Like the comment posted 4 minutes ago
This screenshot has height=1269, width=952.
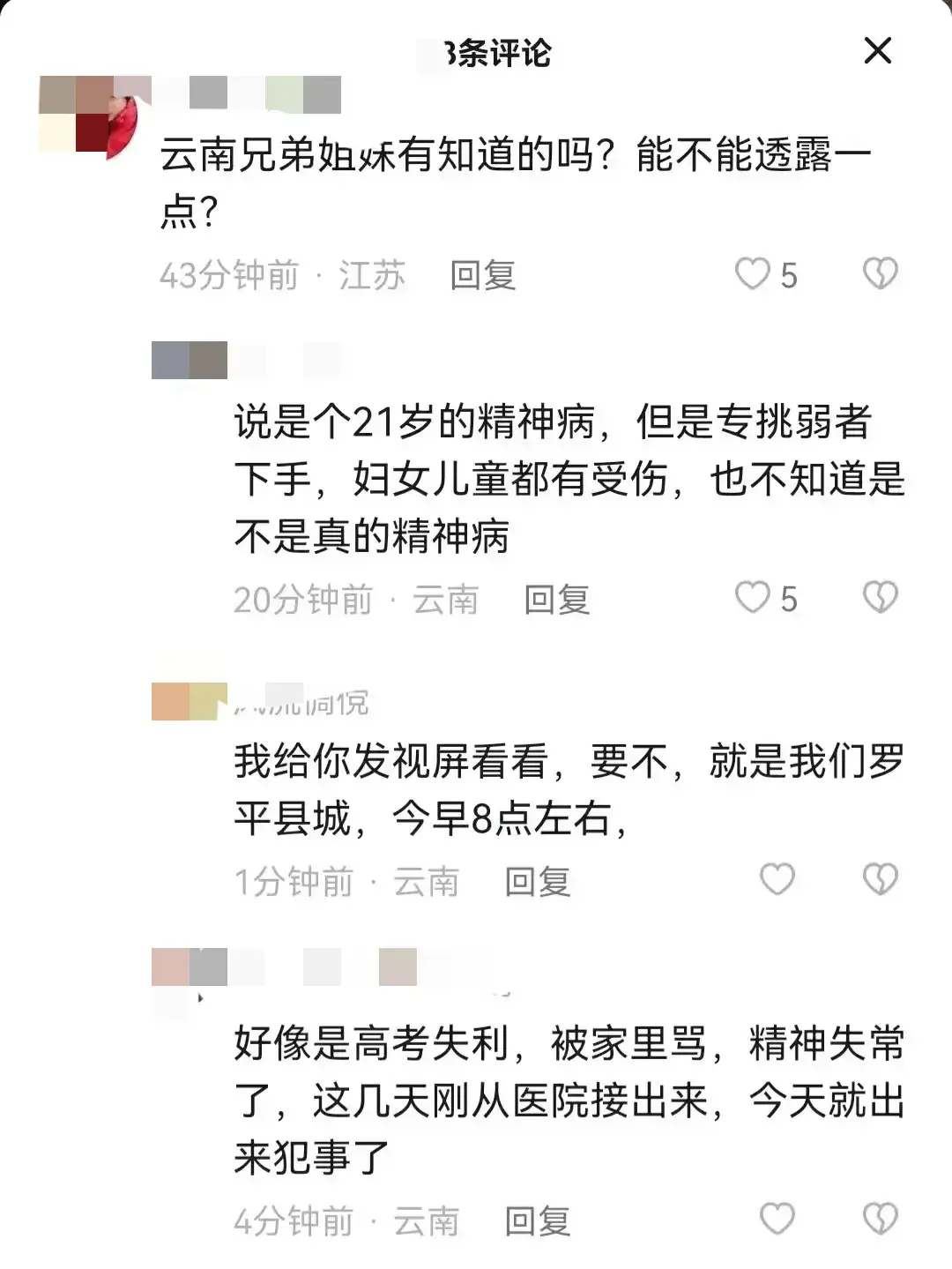777,1219
